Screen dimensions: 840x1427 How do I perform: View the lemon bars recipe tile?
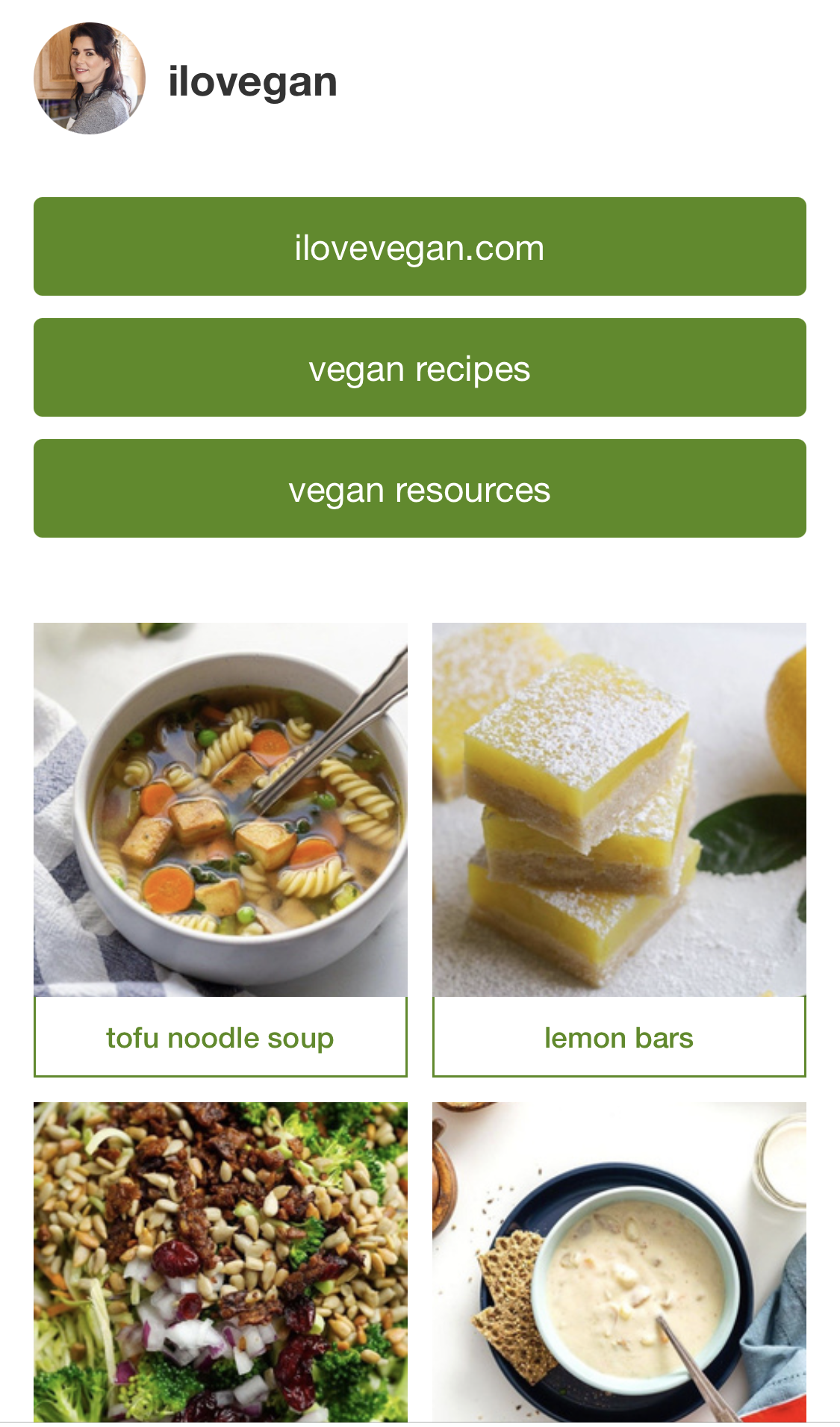coord(619,850)
